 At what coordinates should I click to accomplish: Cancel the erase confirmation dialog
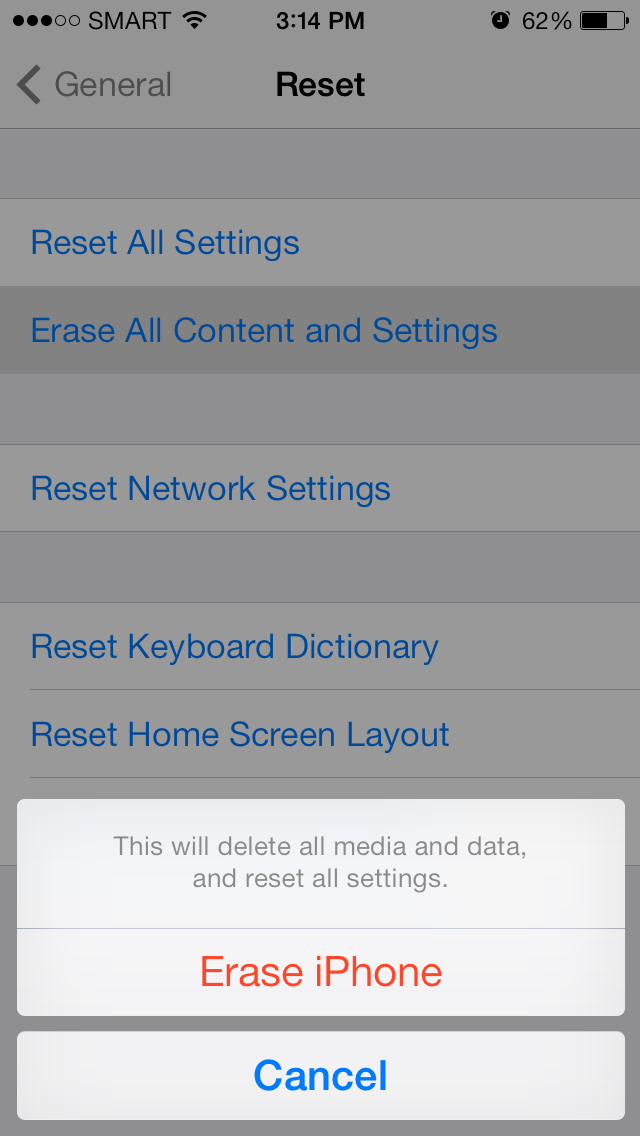pyautogui.click(x=320, y=1076)
